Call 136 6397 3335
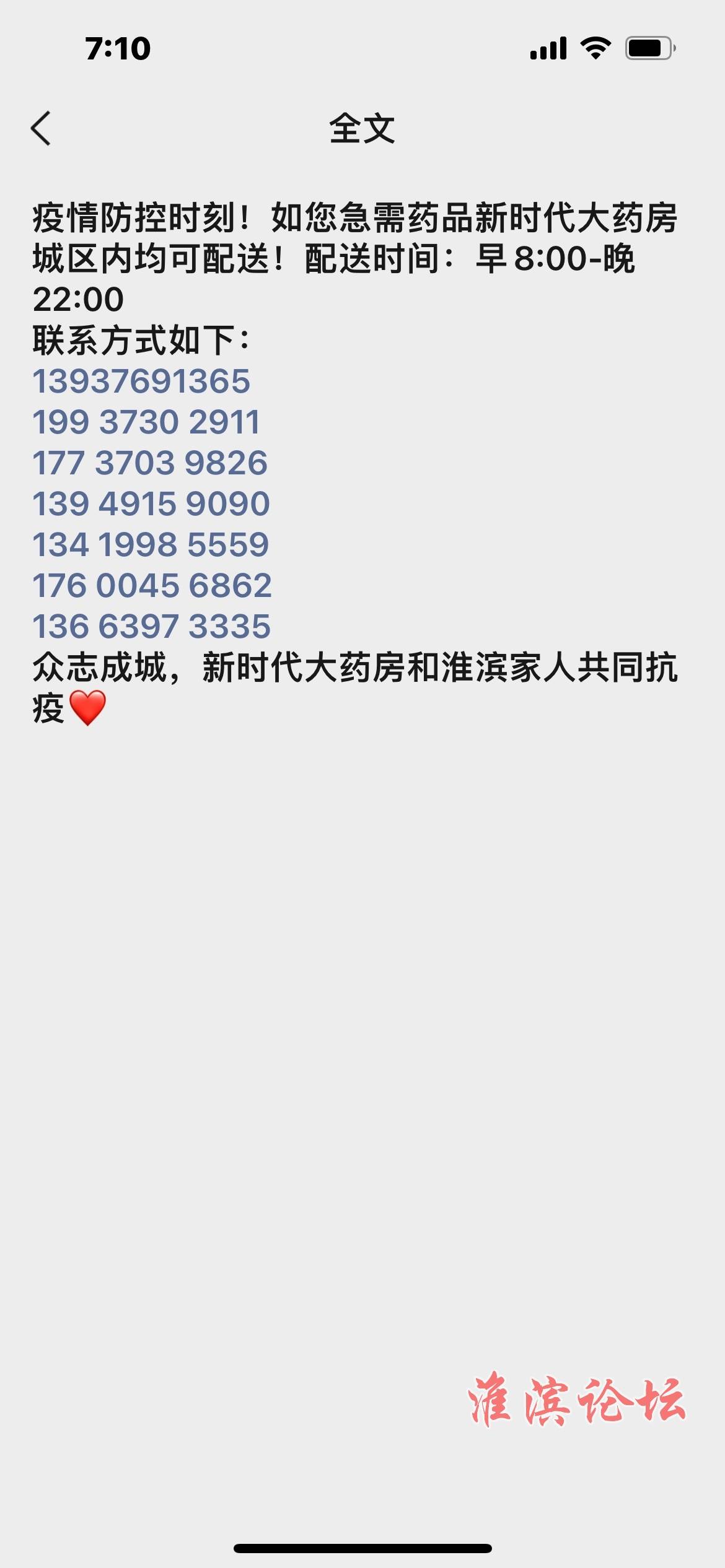Viewport: 725px width, 1568px height. coord(151,626)
